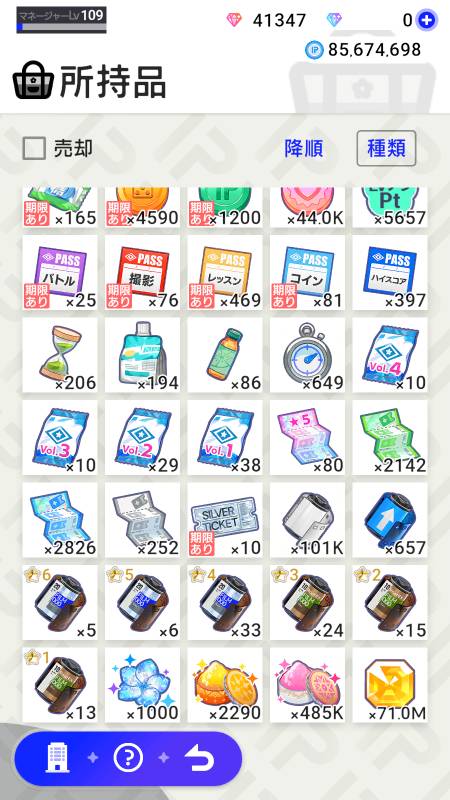Go back with the return arrow
This screenshot has width=450, height=800.
[x=199, y=759]
